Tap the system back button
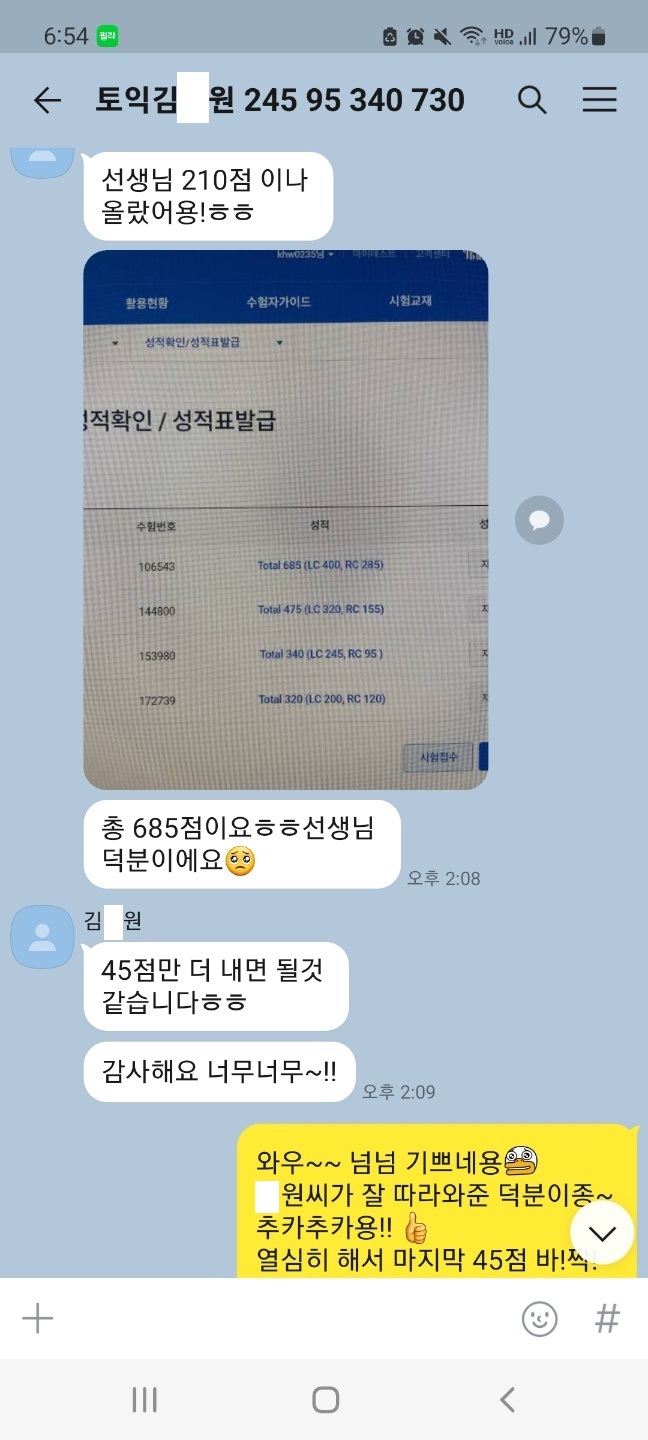The height and width of the screenshot is (1440, 648). point(507,1399)
